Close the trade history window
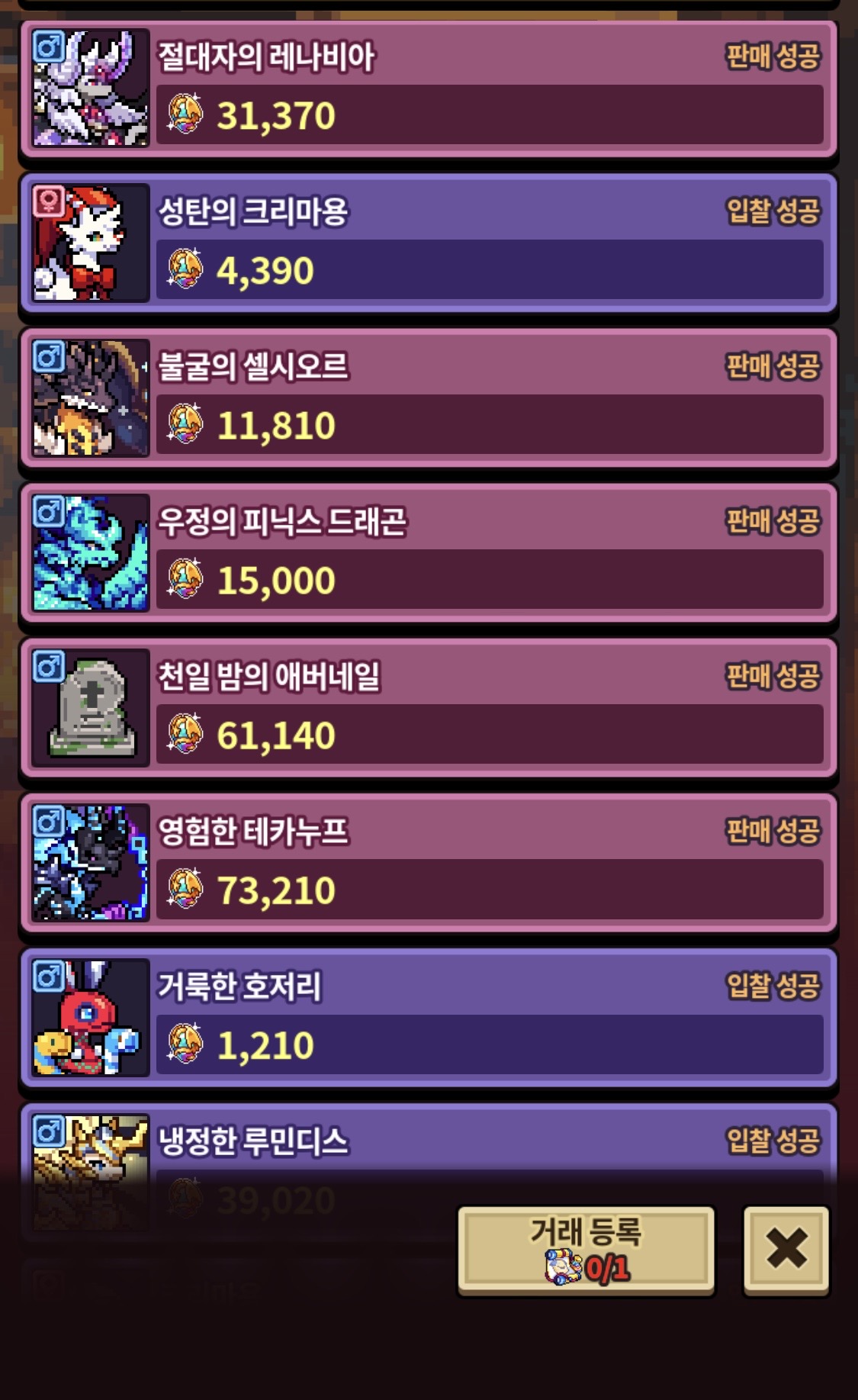Image resolution: width=858 pixels, height=1400 pixels. [786, 1250]
